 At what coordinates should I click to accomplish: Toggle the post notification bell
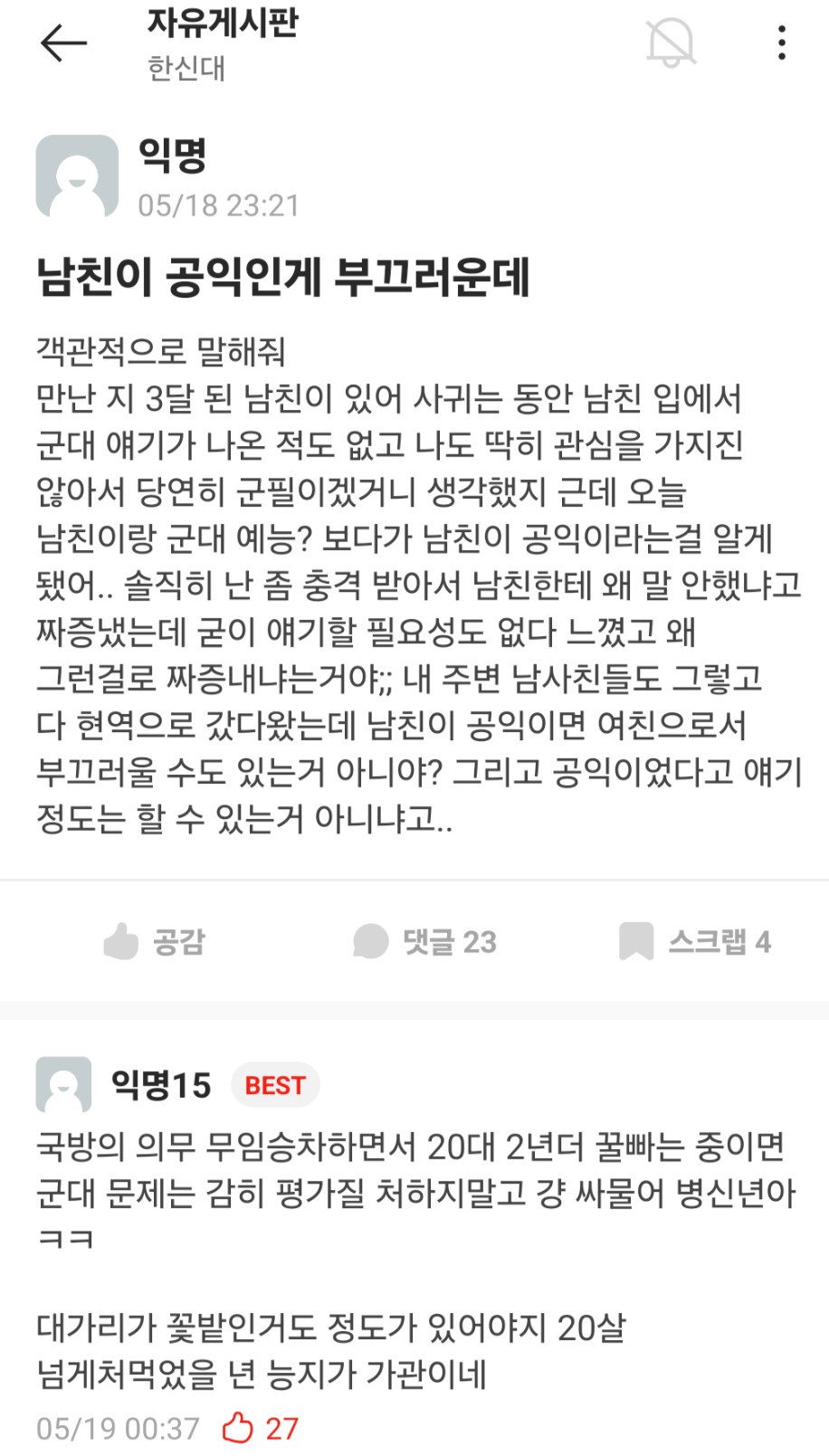pos(671,43)
